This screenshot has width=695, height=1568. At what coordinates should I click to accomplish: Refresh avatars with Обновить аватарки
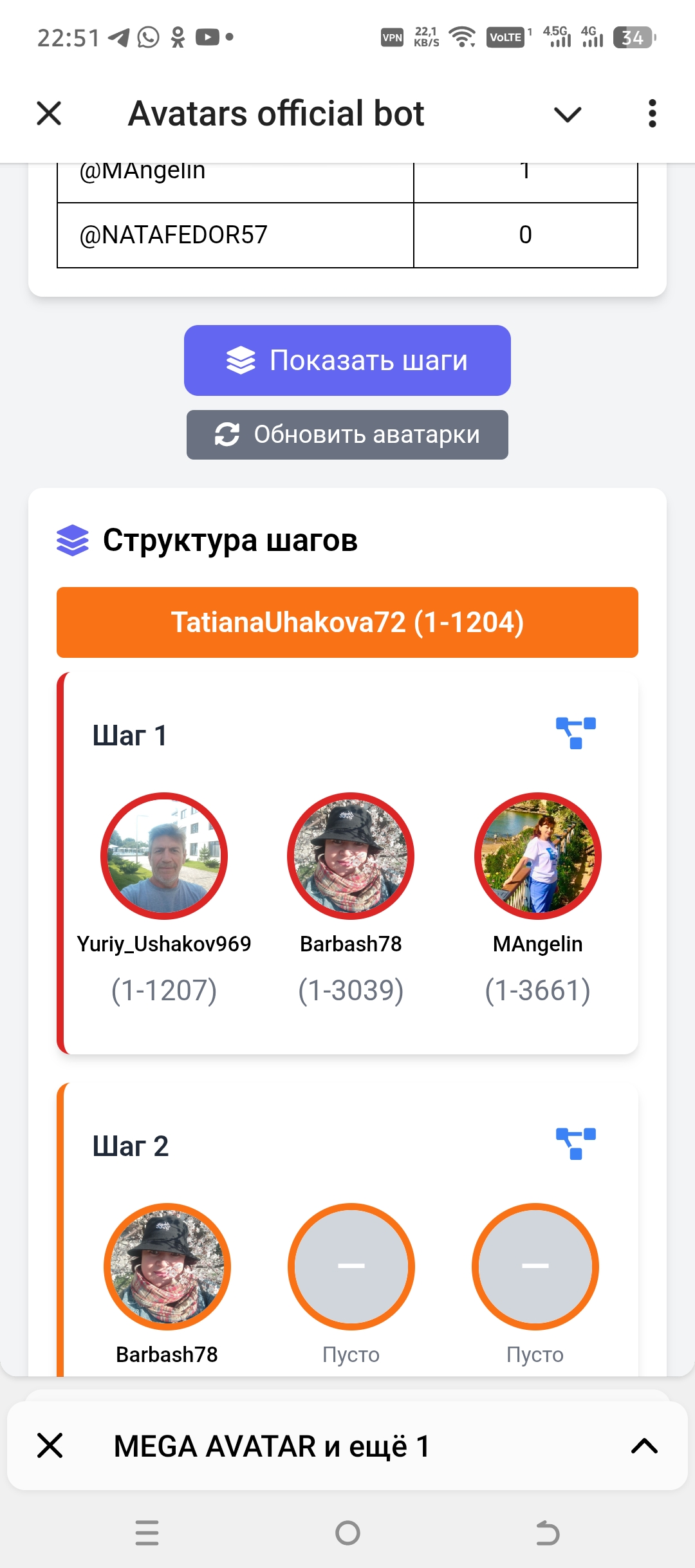(347, 434)
